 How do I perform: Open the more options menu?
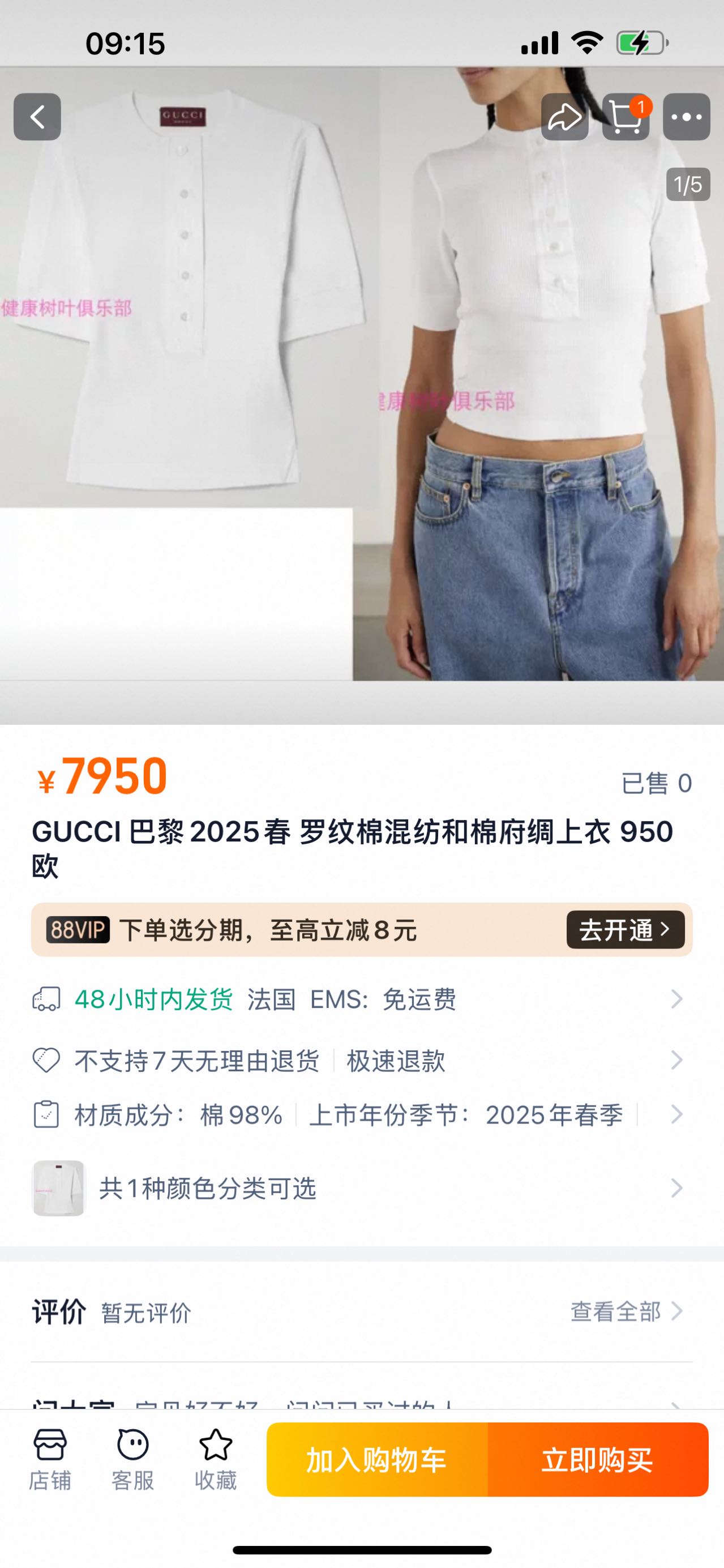click(x=686, y=117)
